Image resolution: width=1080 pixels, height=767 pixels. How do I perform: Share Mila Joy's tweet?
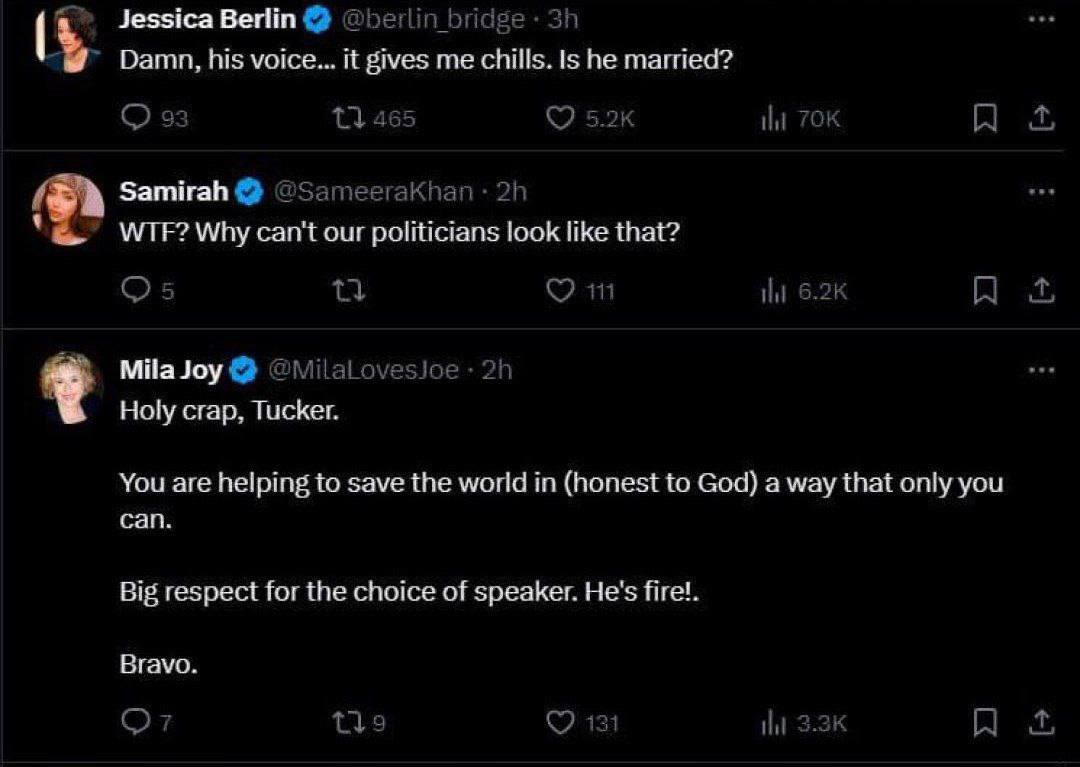point(1041,722)
